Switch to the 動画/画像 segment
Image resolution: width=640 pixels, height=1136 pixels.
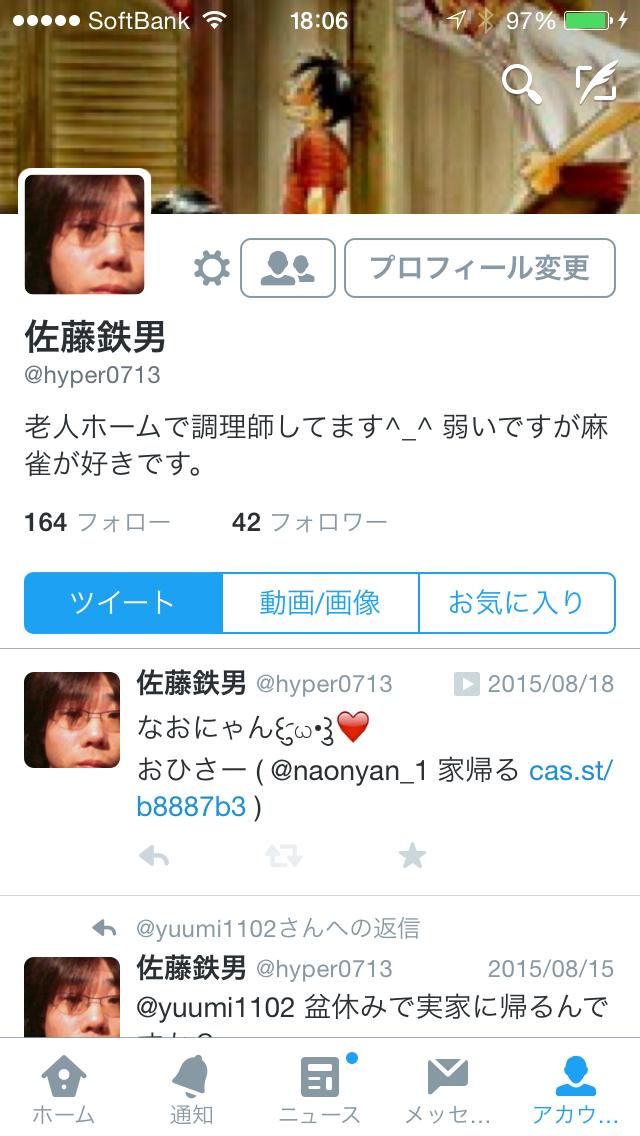(320, 602)
